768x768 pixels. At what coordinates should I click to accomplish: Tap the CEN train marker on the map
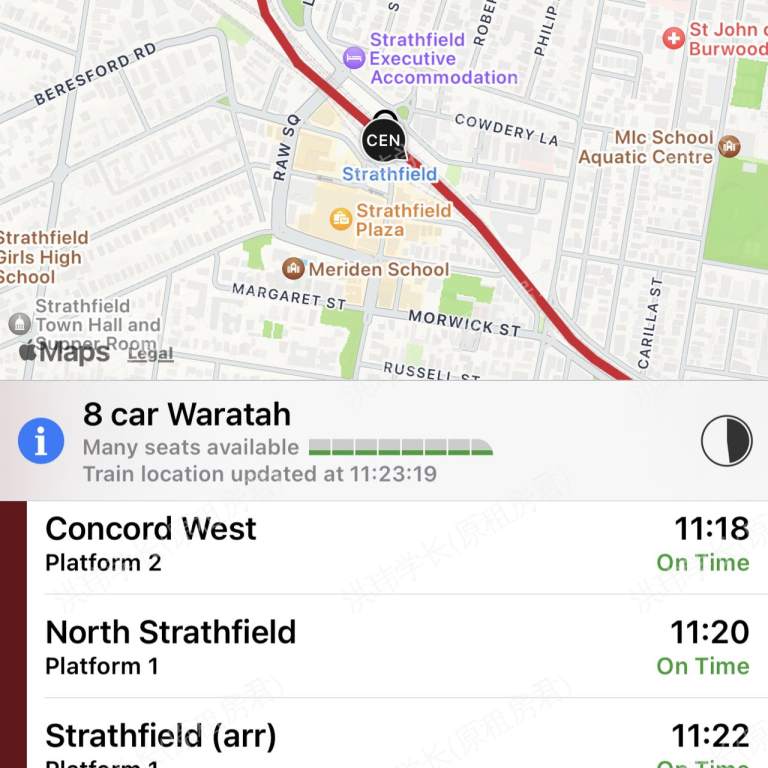coord(383,140)
